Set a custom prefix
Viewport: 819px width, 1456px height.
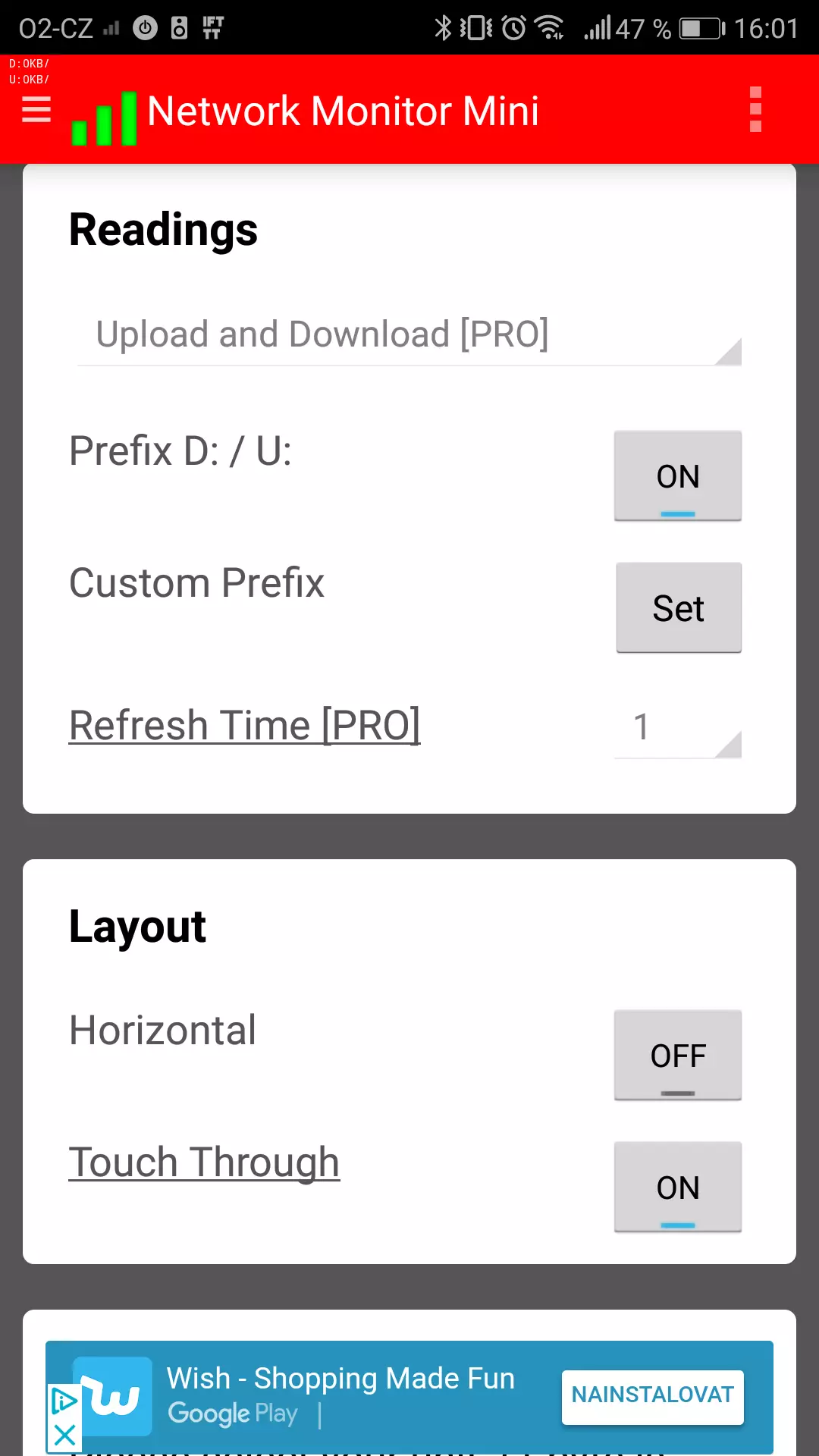tap(679, 608)
